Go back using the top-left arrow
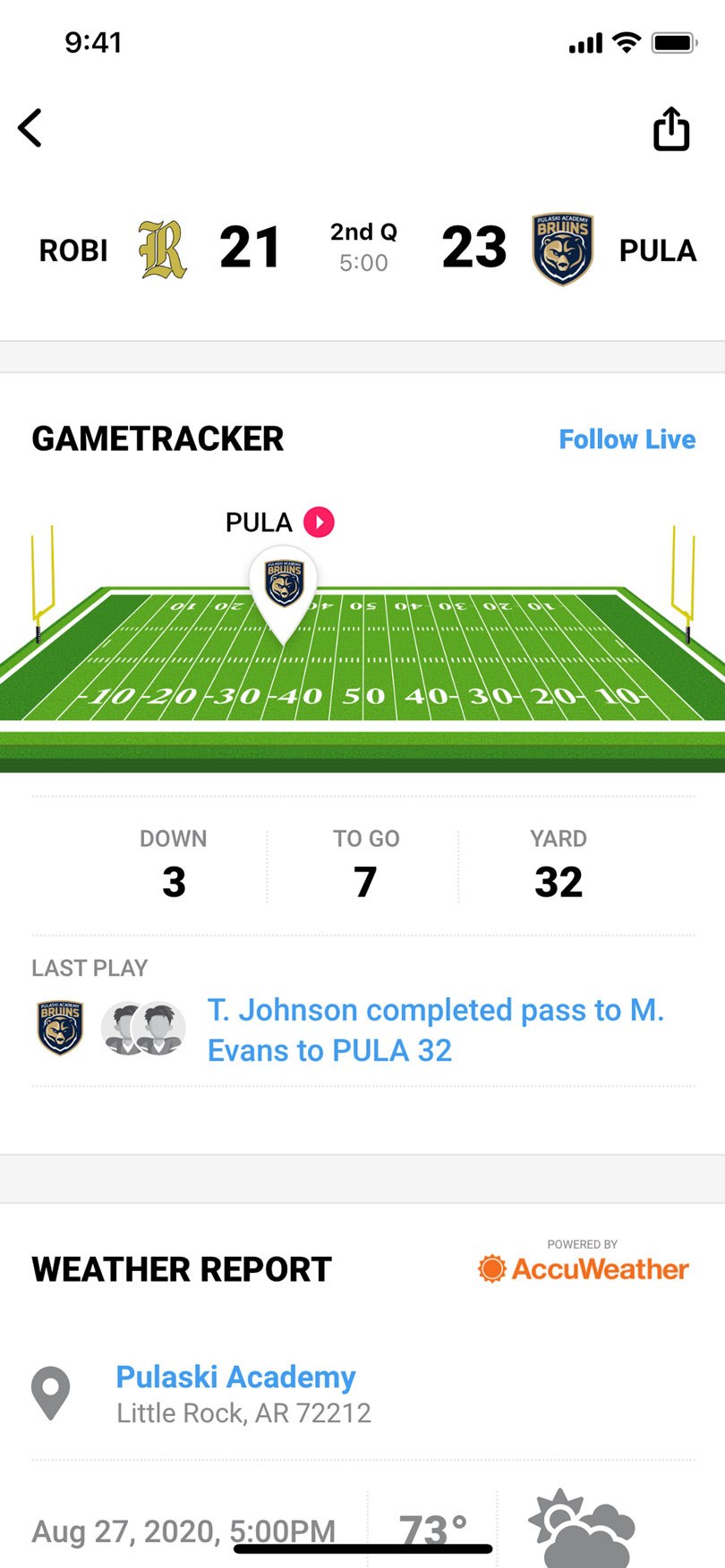This screenshot has width=725, height=1568. (30, 128)
